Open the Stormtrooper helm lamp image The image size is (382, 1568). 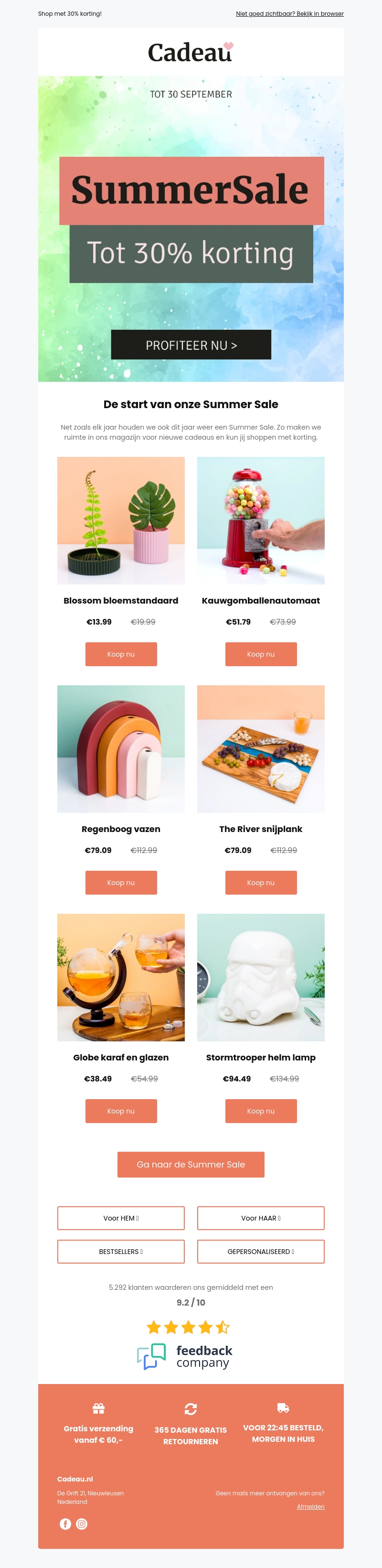point(260,977)
